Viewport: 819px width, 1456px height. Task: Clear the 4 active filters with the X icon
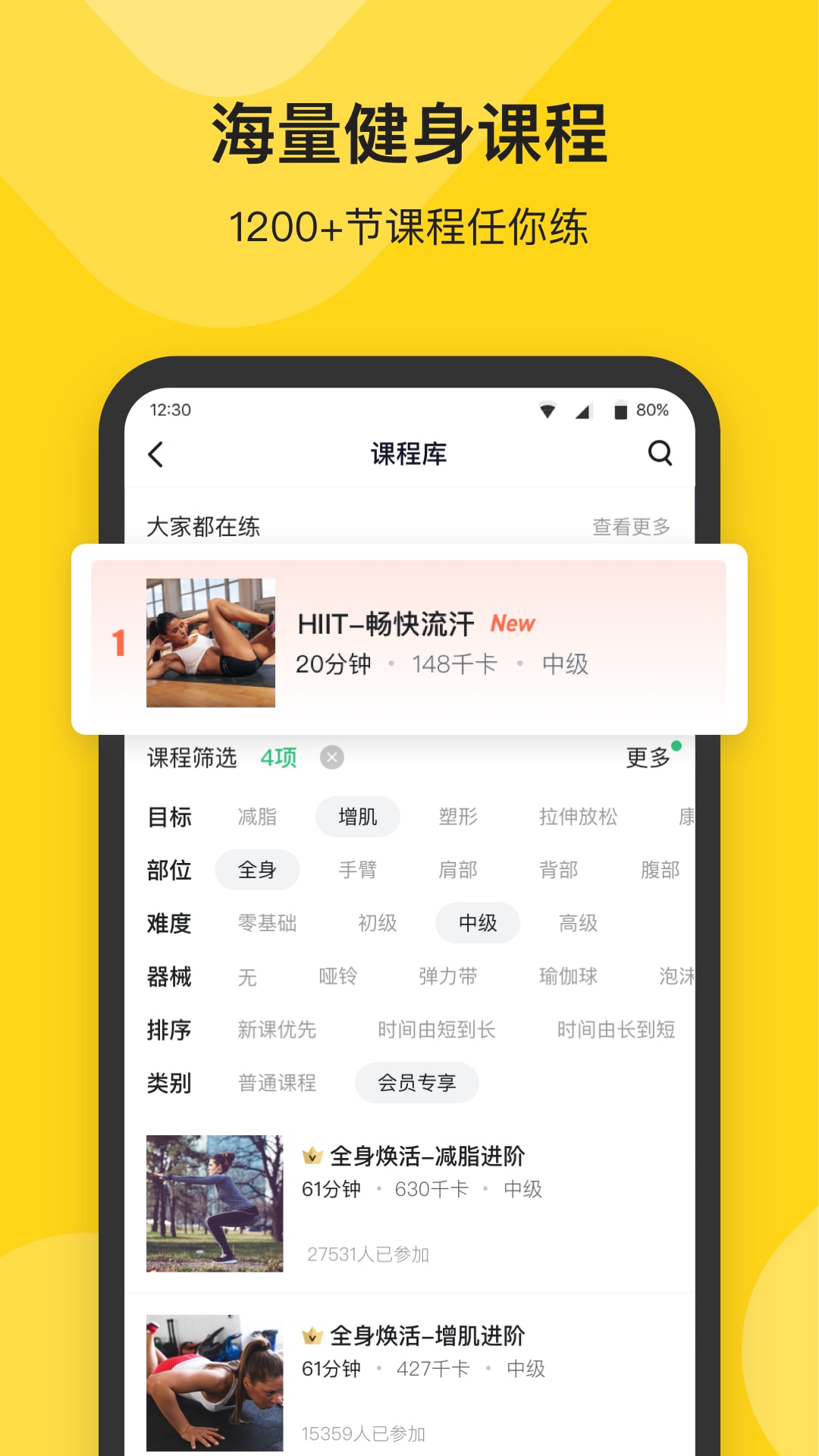click(331, 757)
